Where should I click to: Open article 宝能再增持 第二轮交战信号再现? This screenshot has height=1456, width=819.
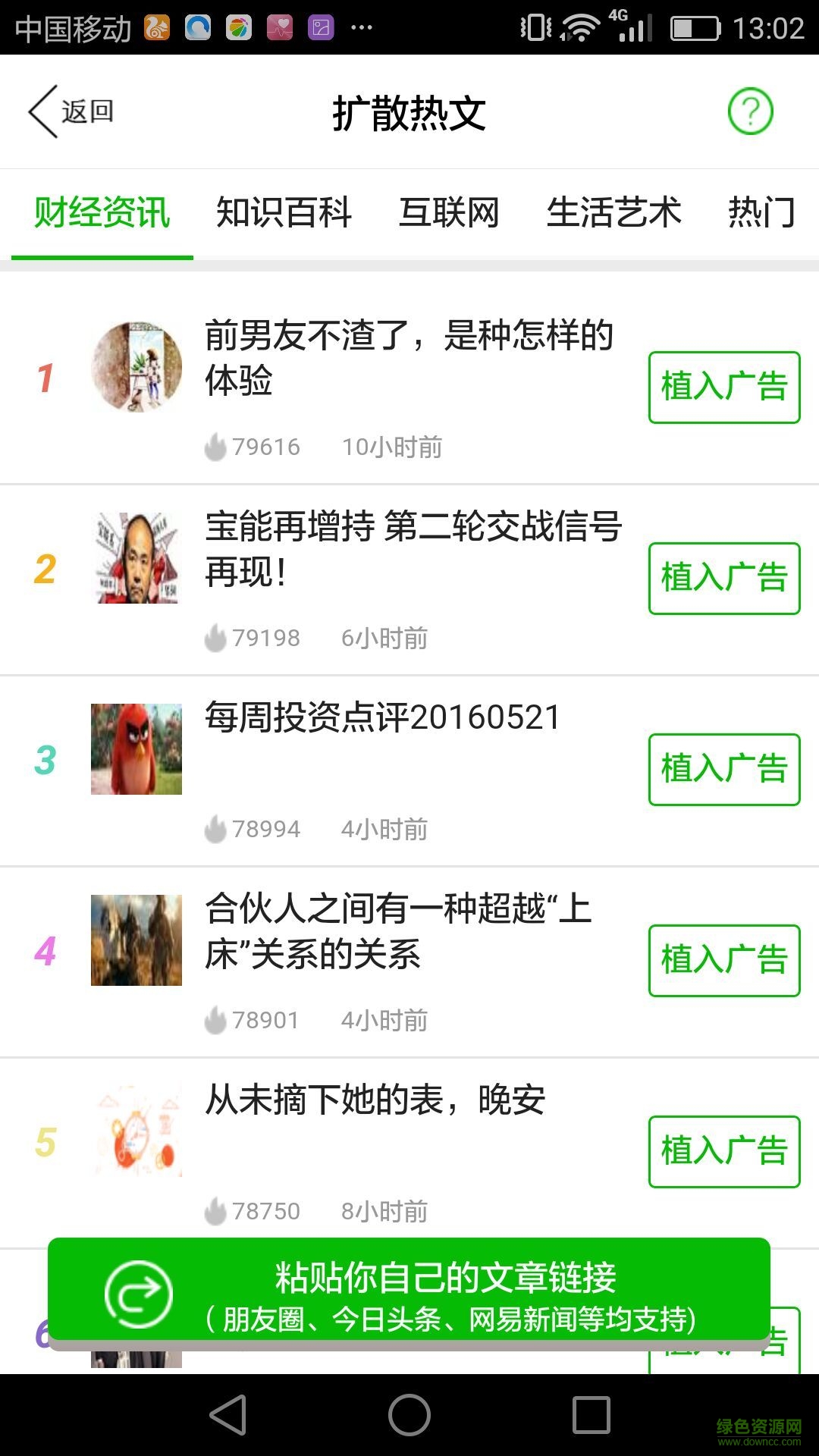tap(413, 548)
